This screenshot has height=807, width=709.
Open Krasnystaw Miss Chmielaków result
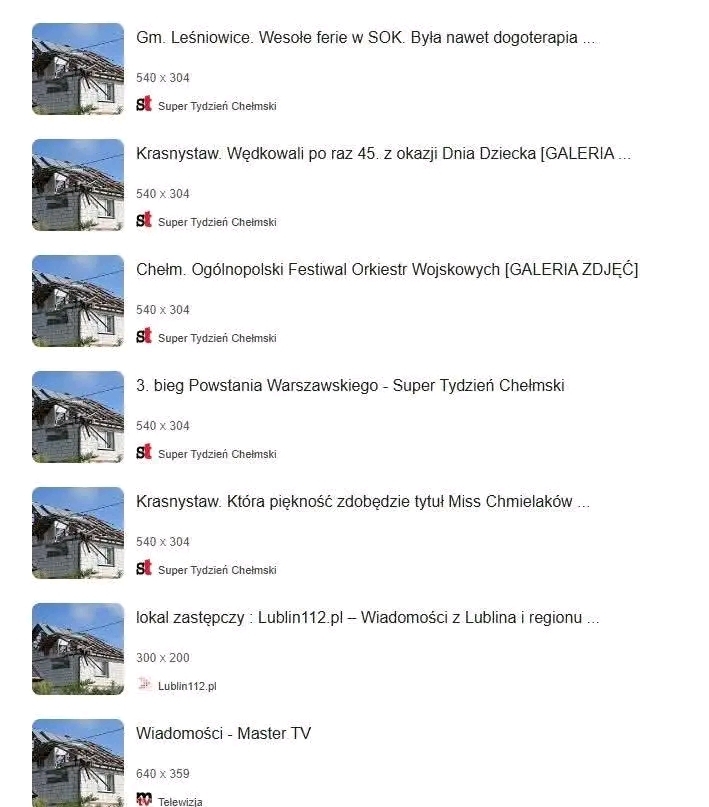click(x=362, y=502)
